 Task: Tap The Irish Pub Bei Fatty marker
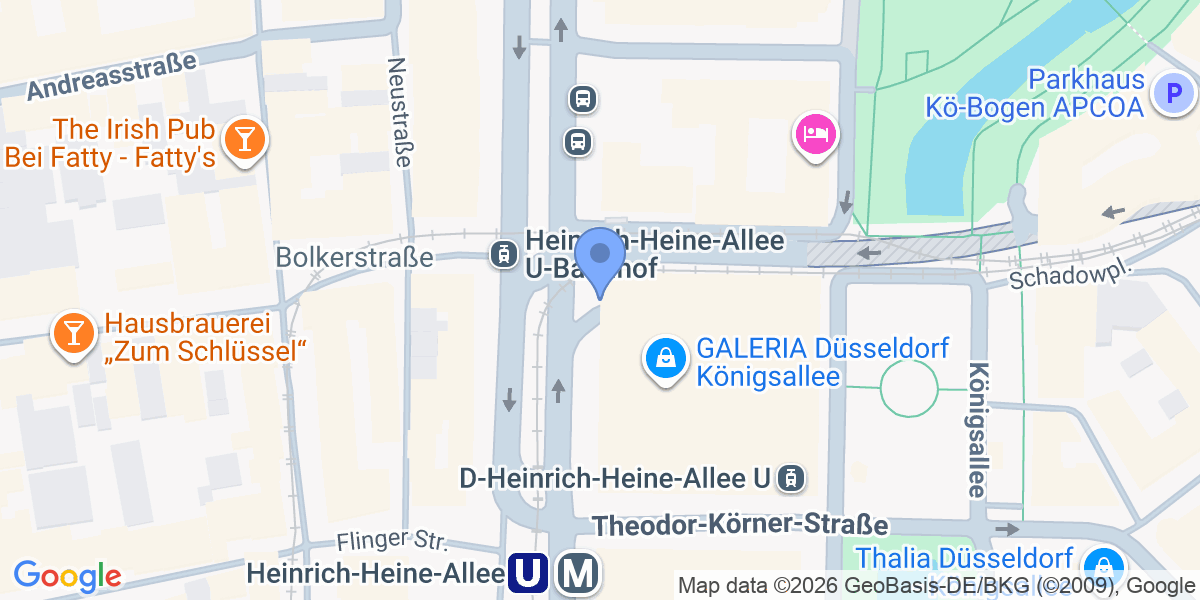tap(243, 139)
